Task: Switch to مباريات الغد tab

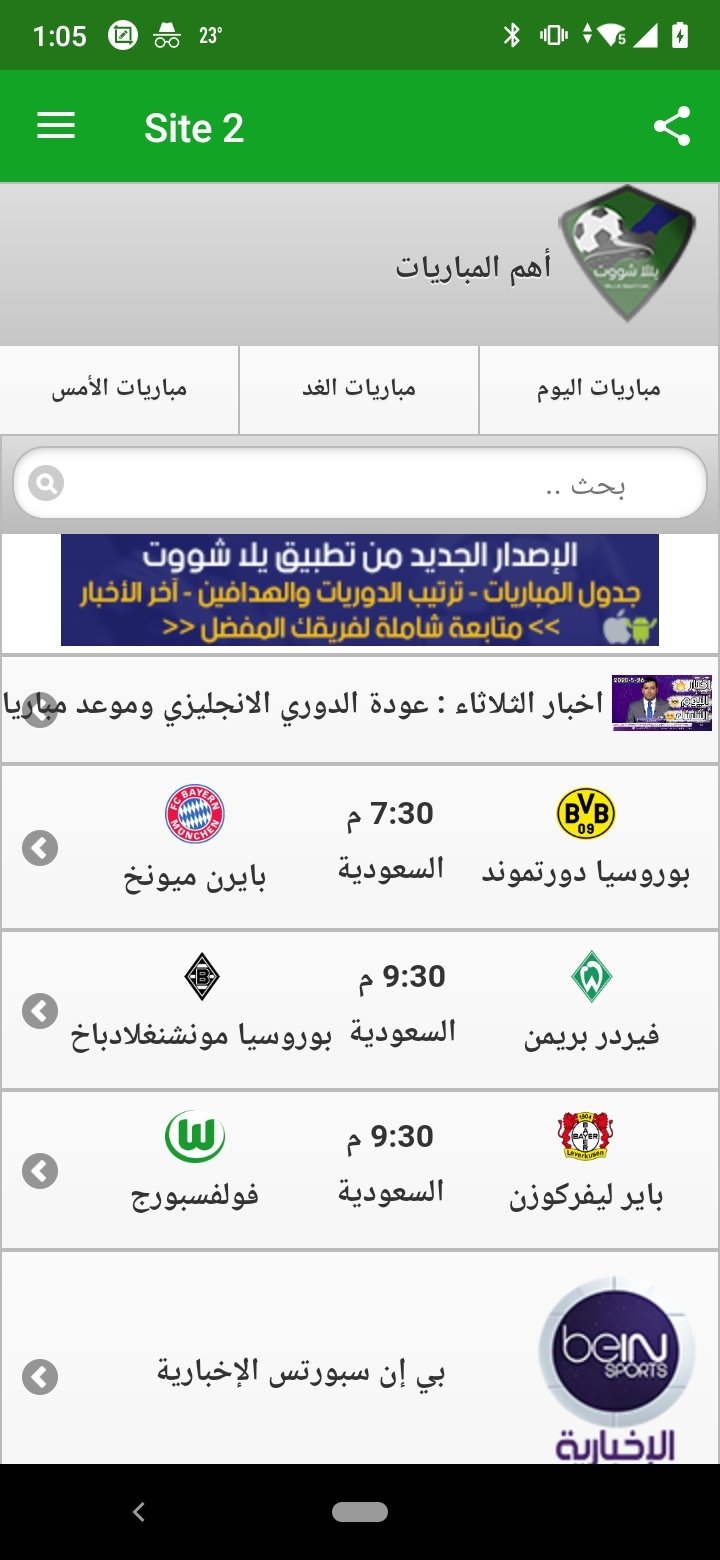Action: pos(359,390)
